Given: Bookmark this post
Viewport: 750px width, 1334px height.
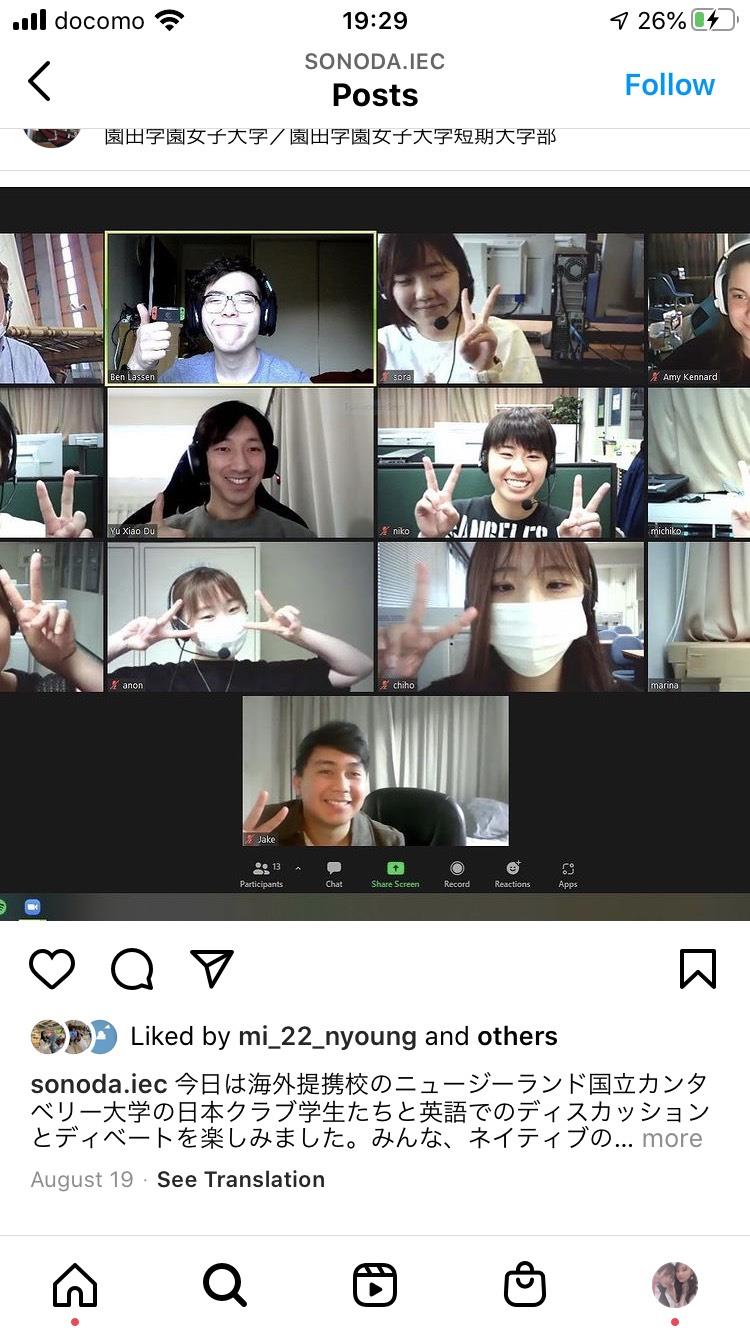Looking at the screenshot, I should pos(697,968).
